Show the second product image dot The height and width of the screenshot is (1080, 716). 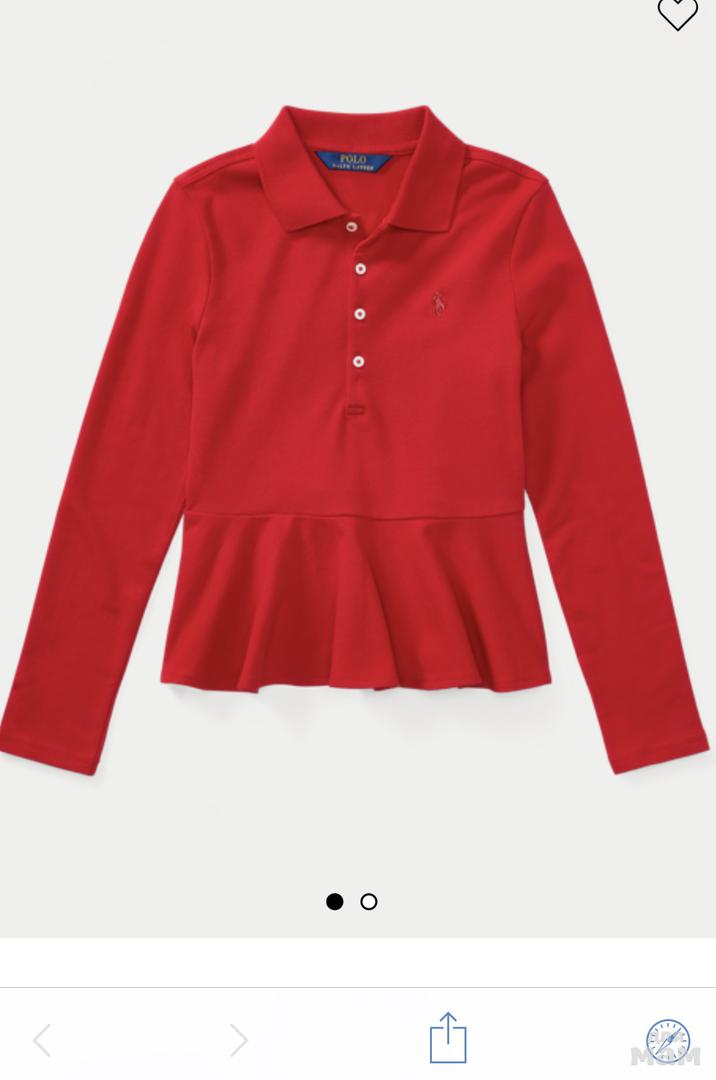[x=369, y=902]
